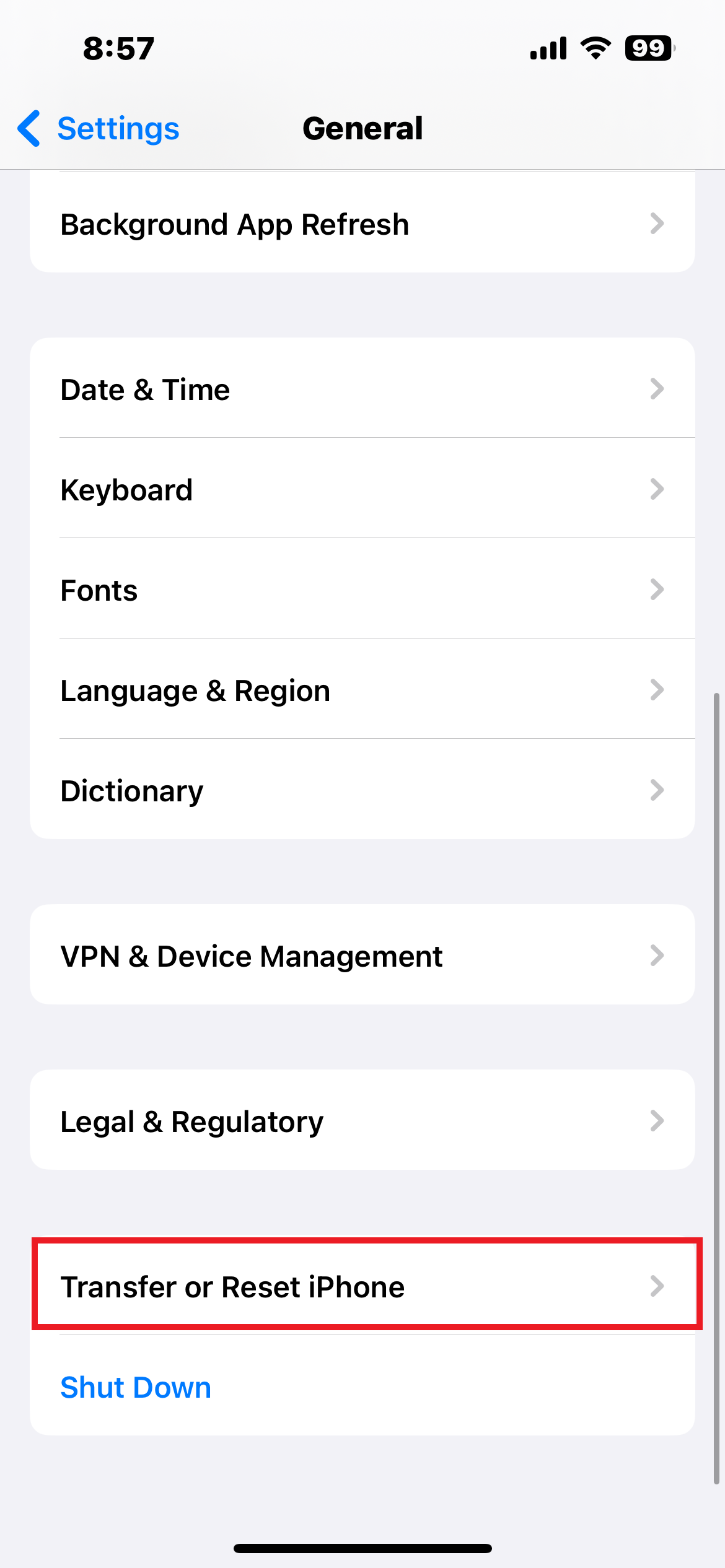The height and width of the screenshot is (1568, 725).
Task: Tap the clock showing 8:57
Action: tap(118, 48)
